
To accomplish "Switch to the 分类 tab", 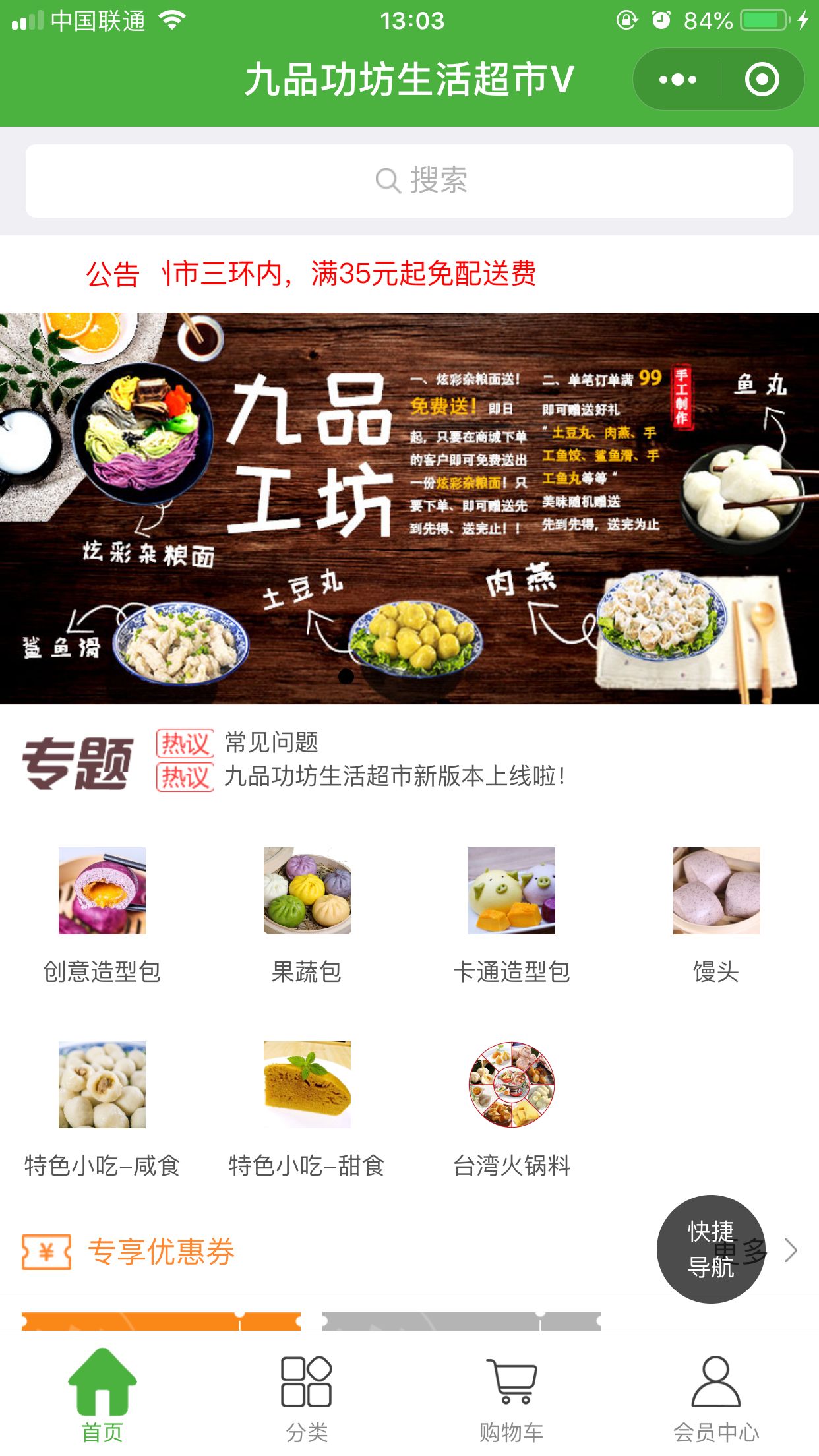I will tap(307, 1395).
